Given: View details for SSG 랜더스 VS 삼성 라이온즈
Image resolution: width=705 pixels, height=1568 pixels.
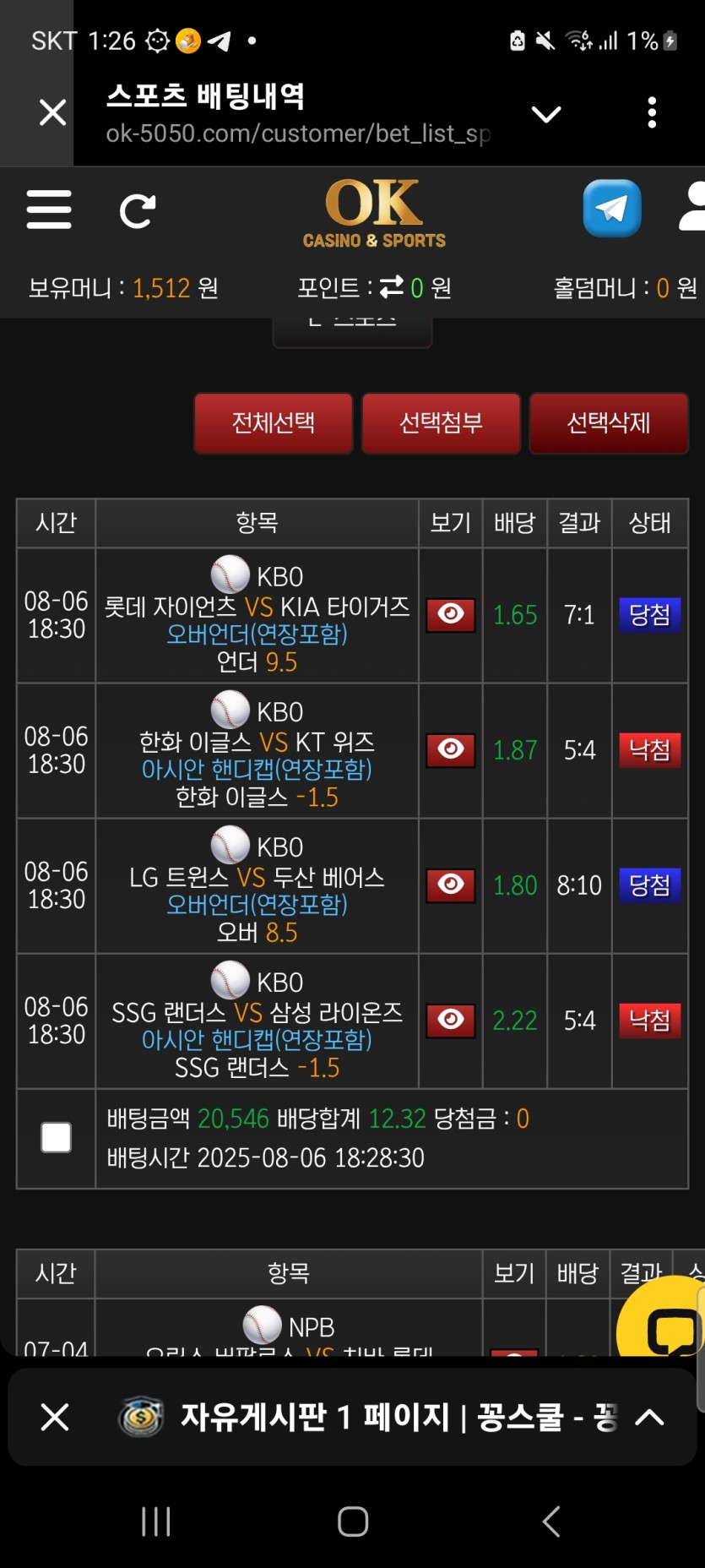Looking at the screenshot, I should [x=450, y=1021].
